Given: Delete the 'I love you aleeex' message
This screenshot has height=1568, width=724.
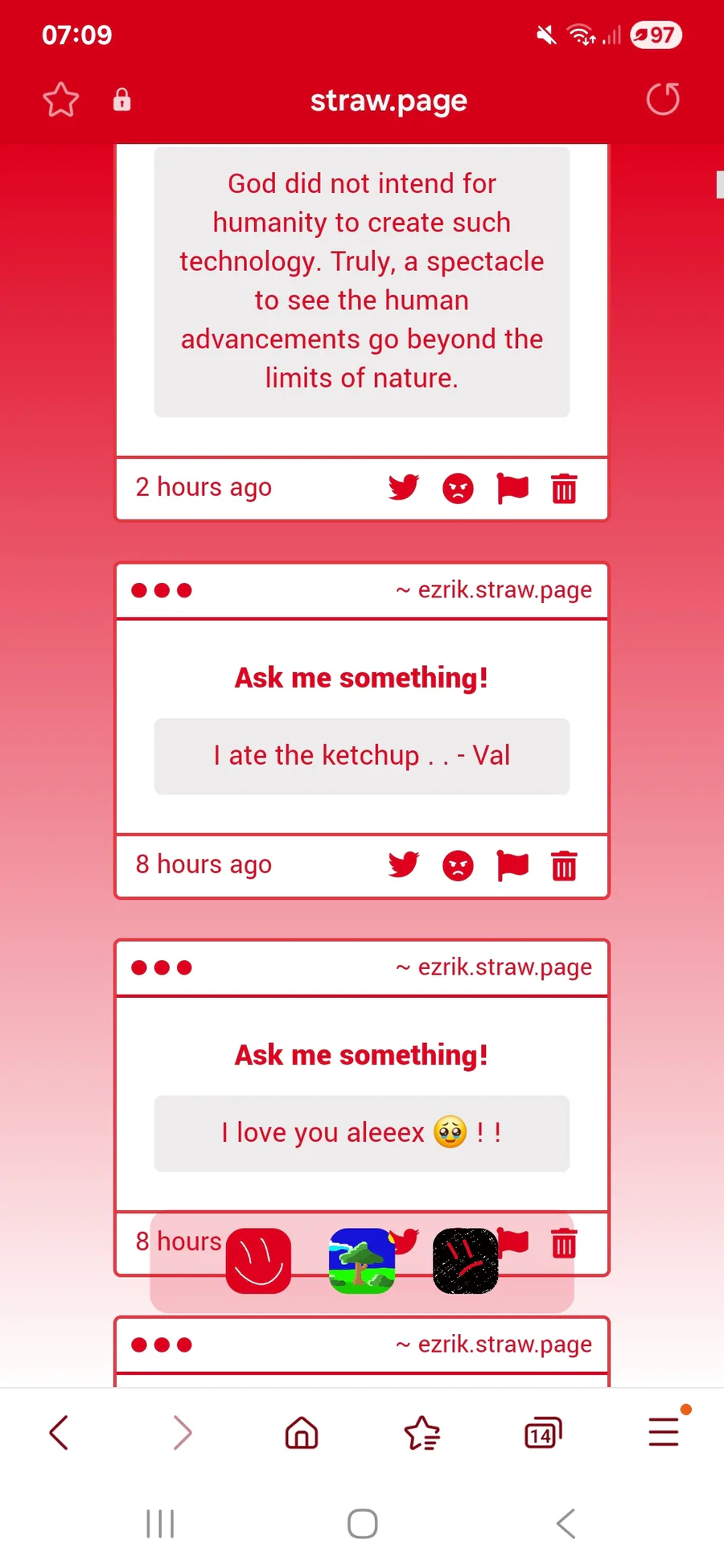Looking at the screenshot, I should 564,1243.
